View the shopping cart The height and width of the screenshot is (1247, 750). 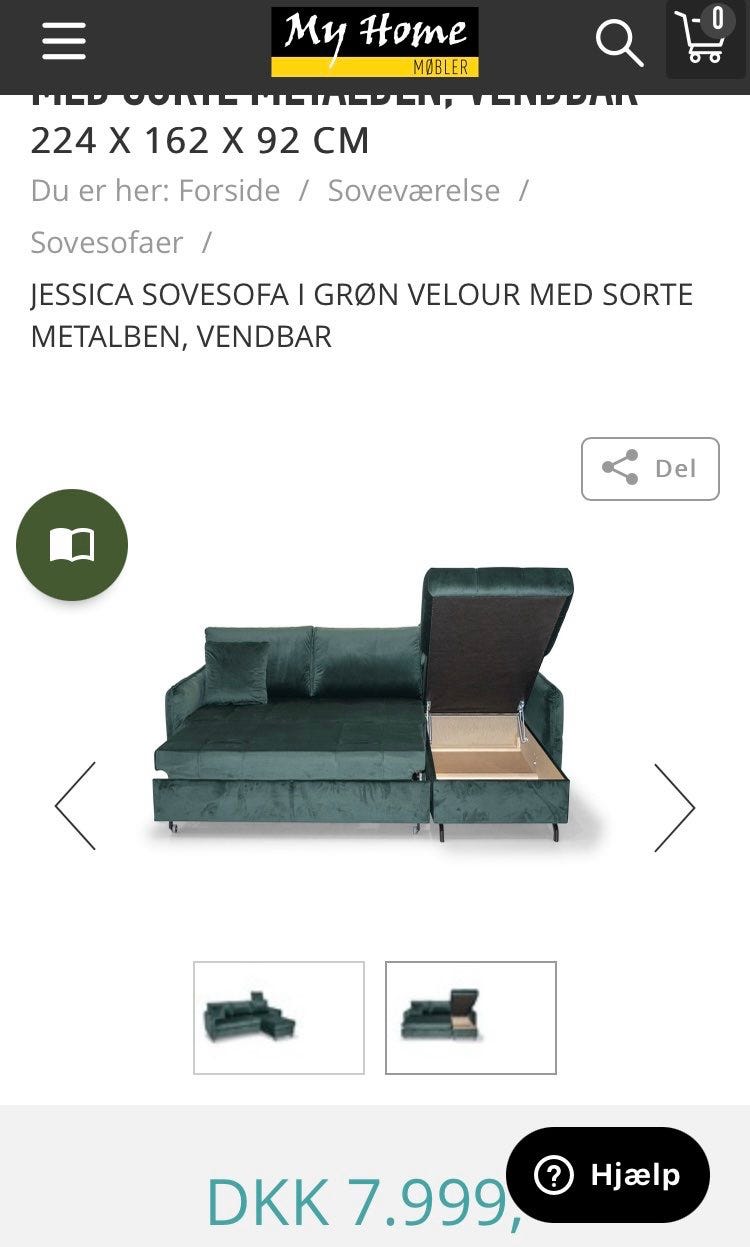[703, 40]
